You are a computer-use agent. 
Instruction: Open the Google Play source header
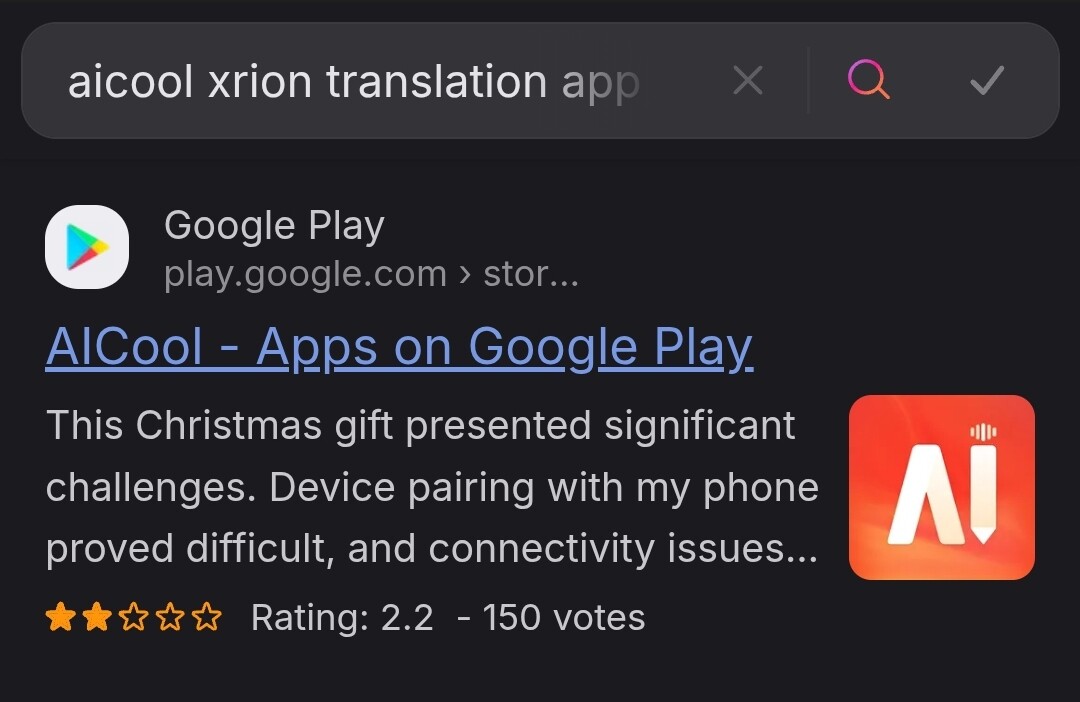[274, 227]
